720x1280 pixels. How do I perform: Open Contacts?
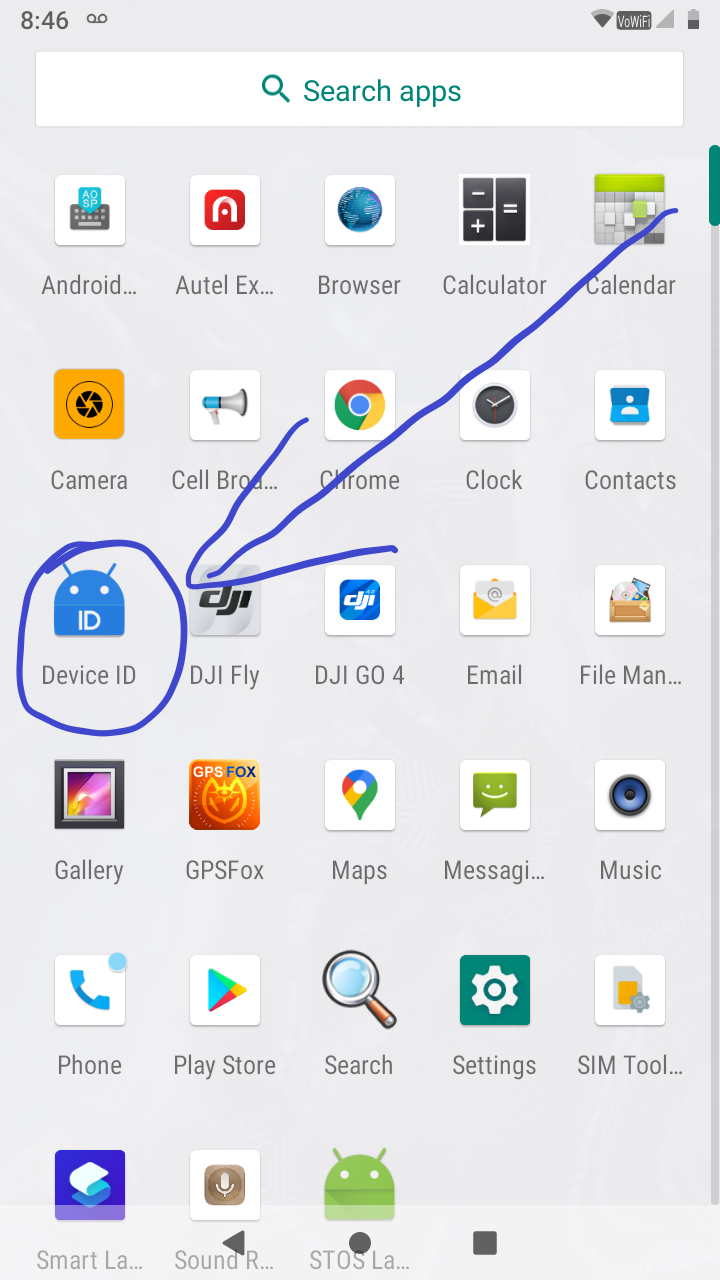[630, 406]
